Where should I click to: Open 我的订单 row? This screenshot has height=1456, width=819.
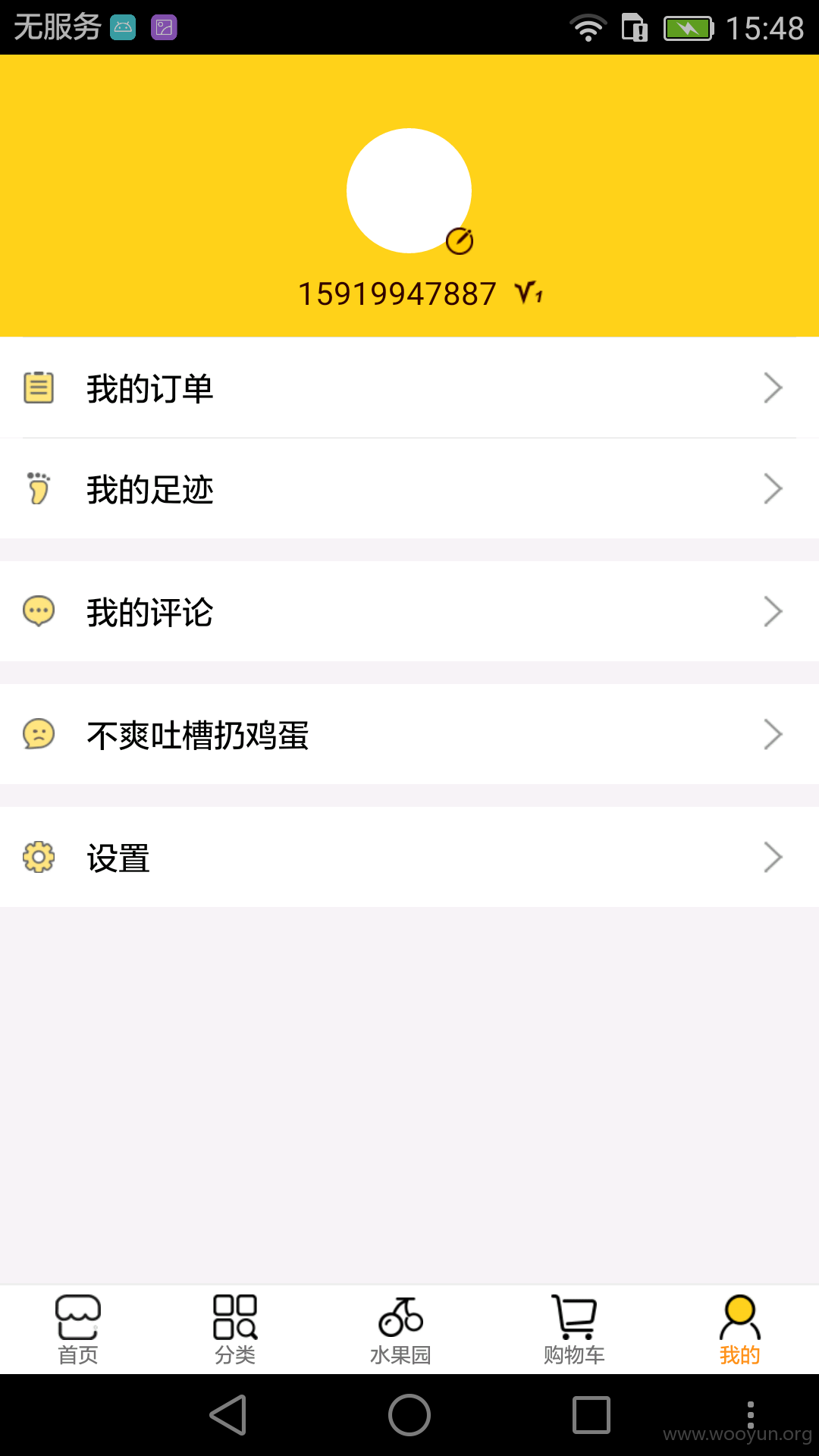409,388
